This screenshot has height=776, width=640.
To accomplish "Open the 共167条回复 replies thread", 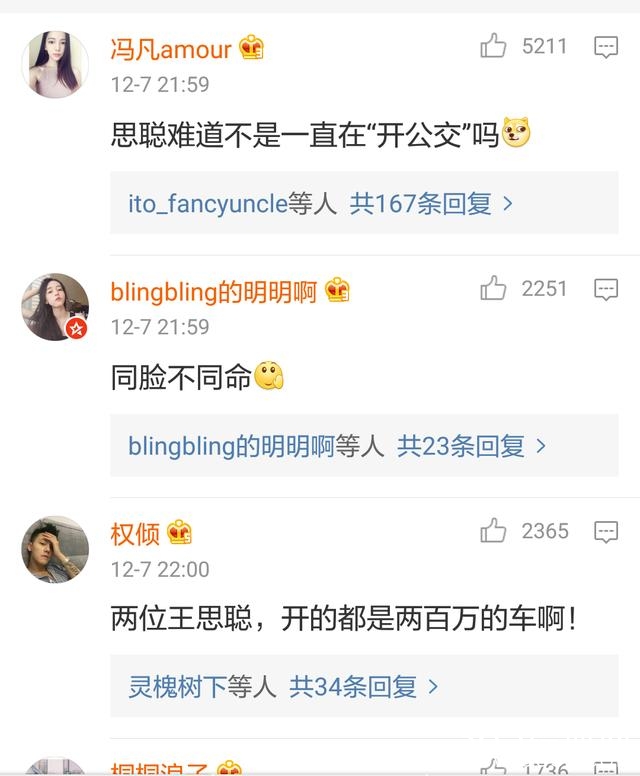I will [431, 204].
